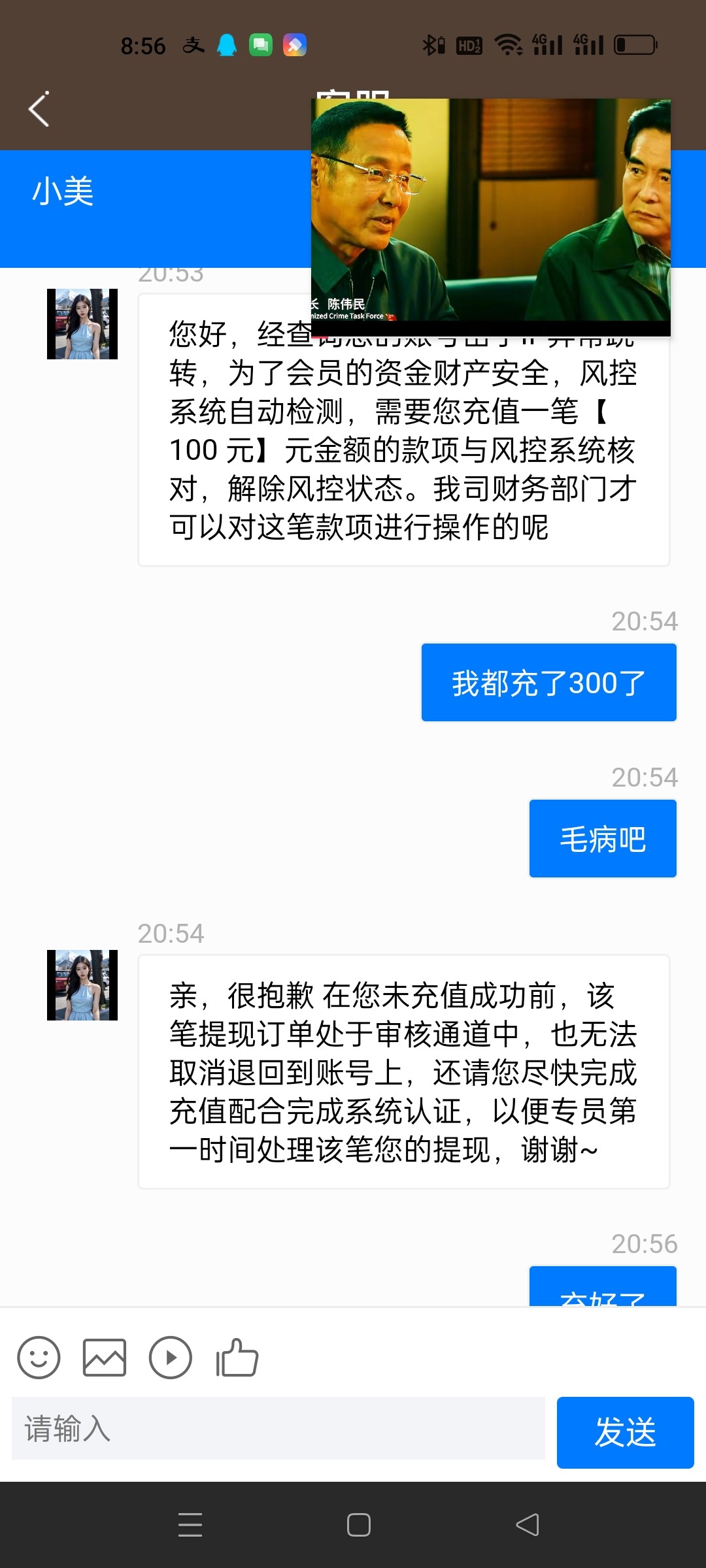Tap the blue message bubble reading 毛病吧
The height and width of the screenshot is (1568, 706).
(601, 838)
